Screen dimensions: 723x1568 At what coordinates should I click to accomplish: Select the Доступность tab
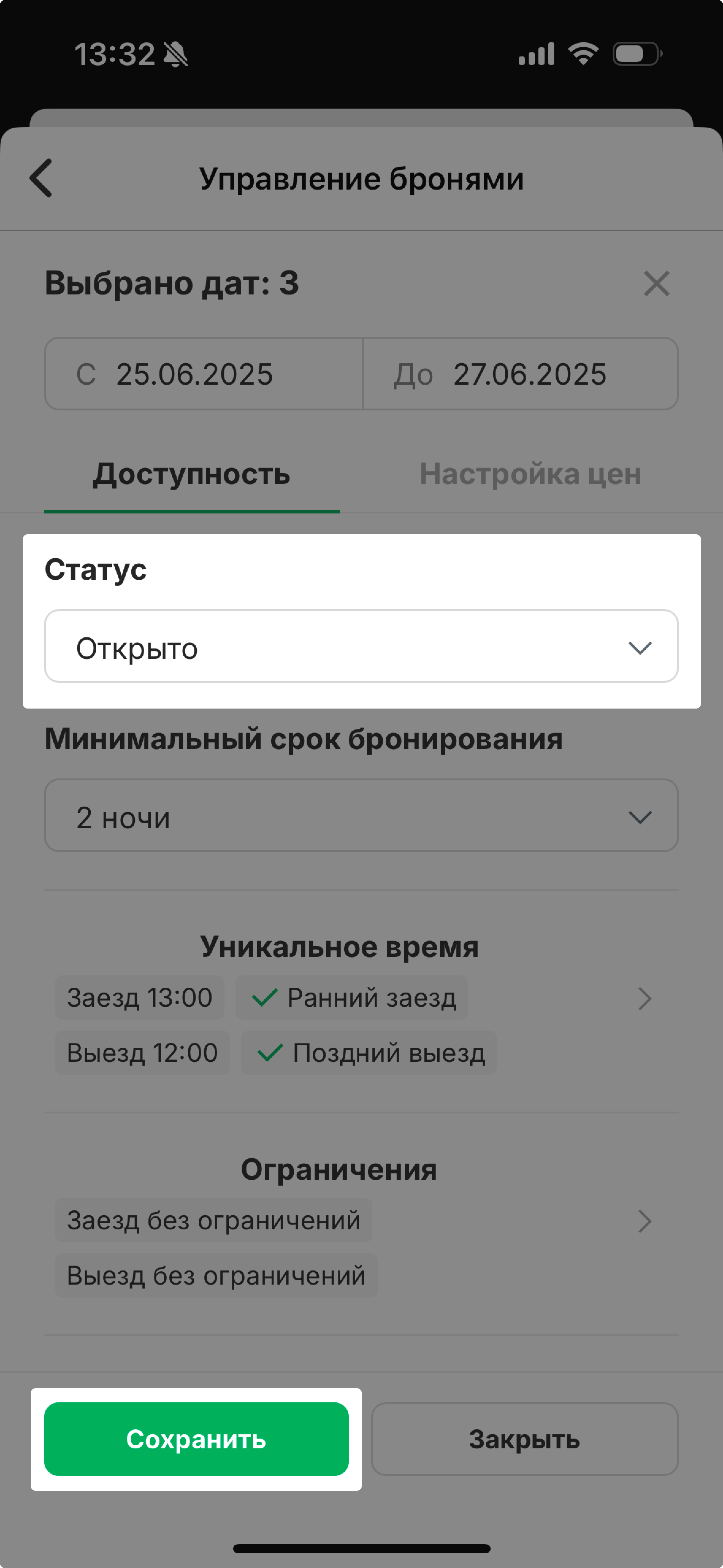[192, 474]
